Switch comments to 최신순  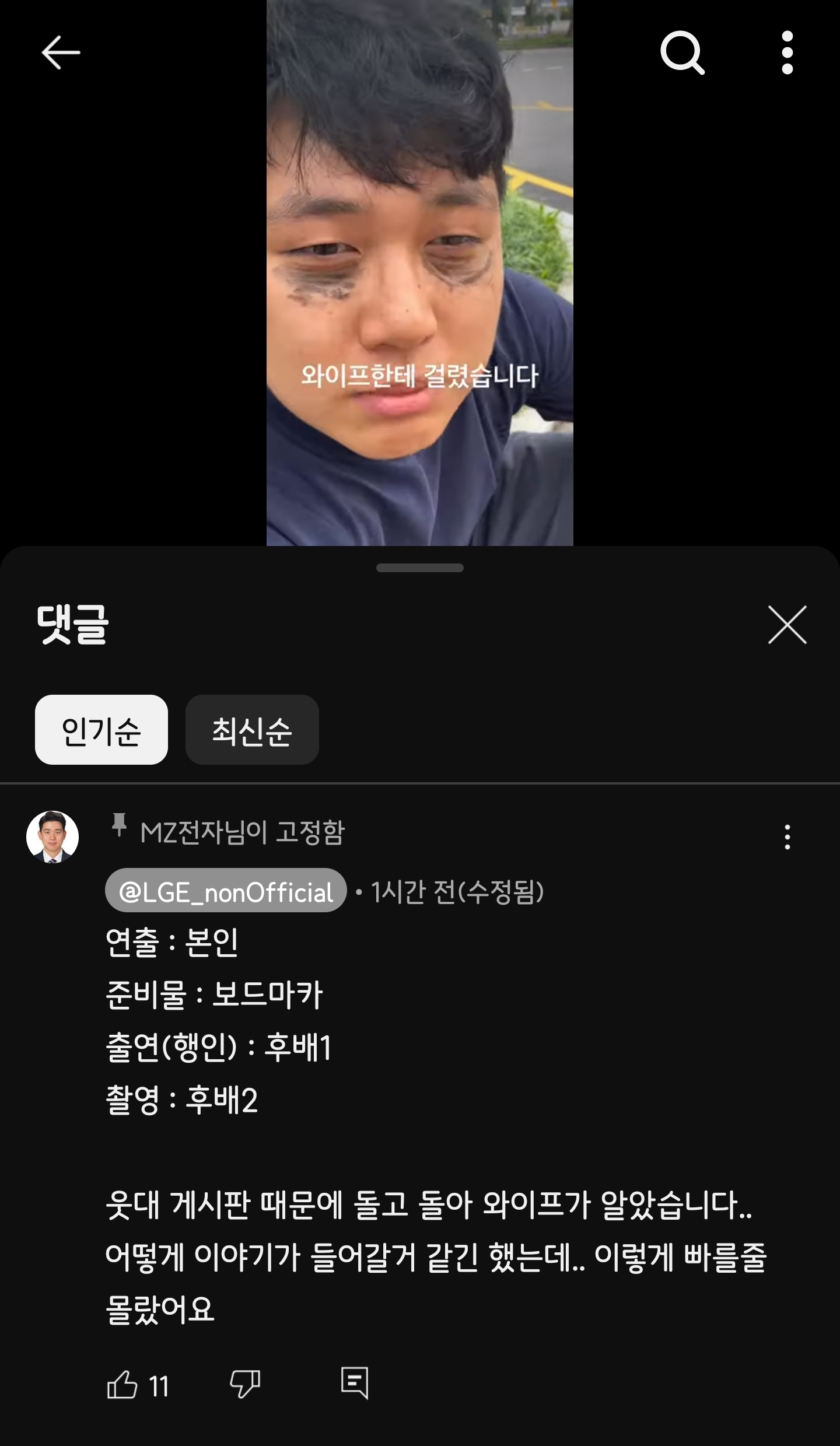point(252,730)
